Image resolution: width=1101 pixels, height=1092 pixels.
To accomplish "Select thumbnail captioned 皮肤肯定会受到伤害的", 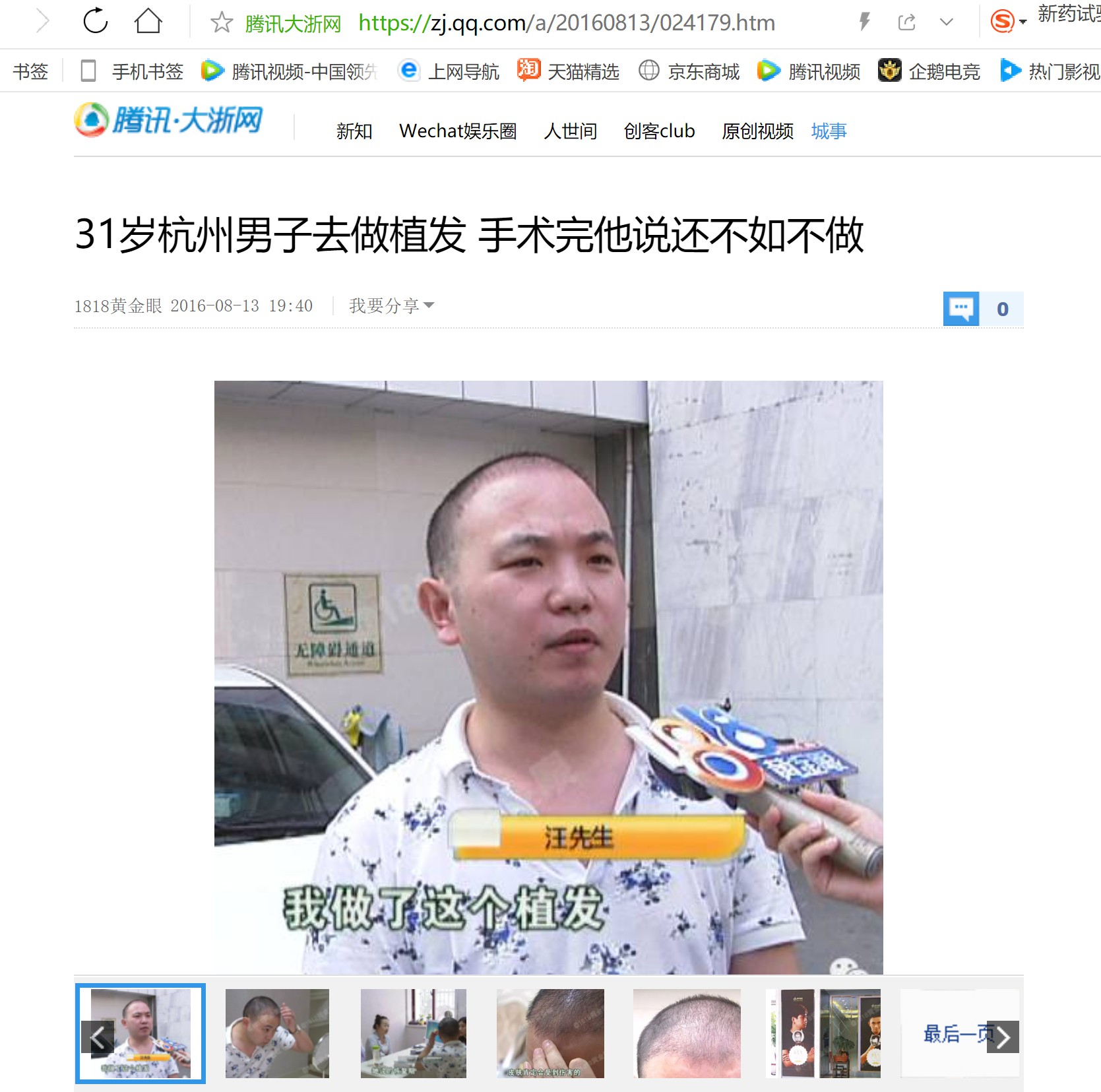I will coord(550,1033).
